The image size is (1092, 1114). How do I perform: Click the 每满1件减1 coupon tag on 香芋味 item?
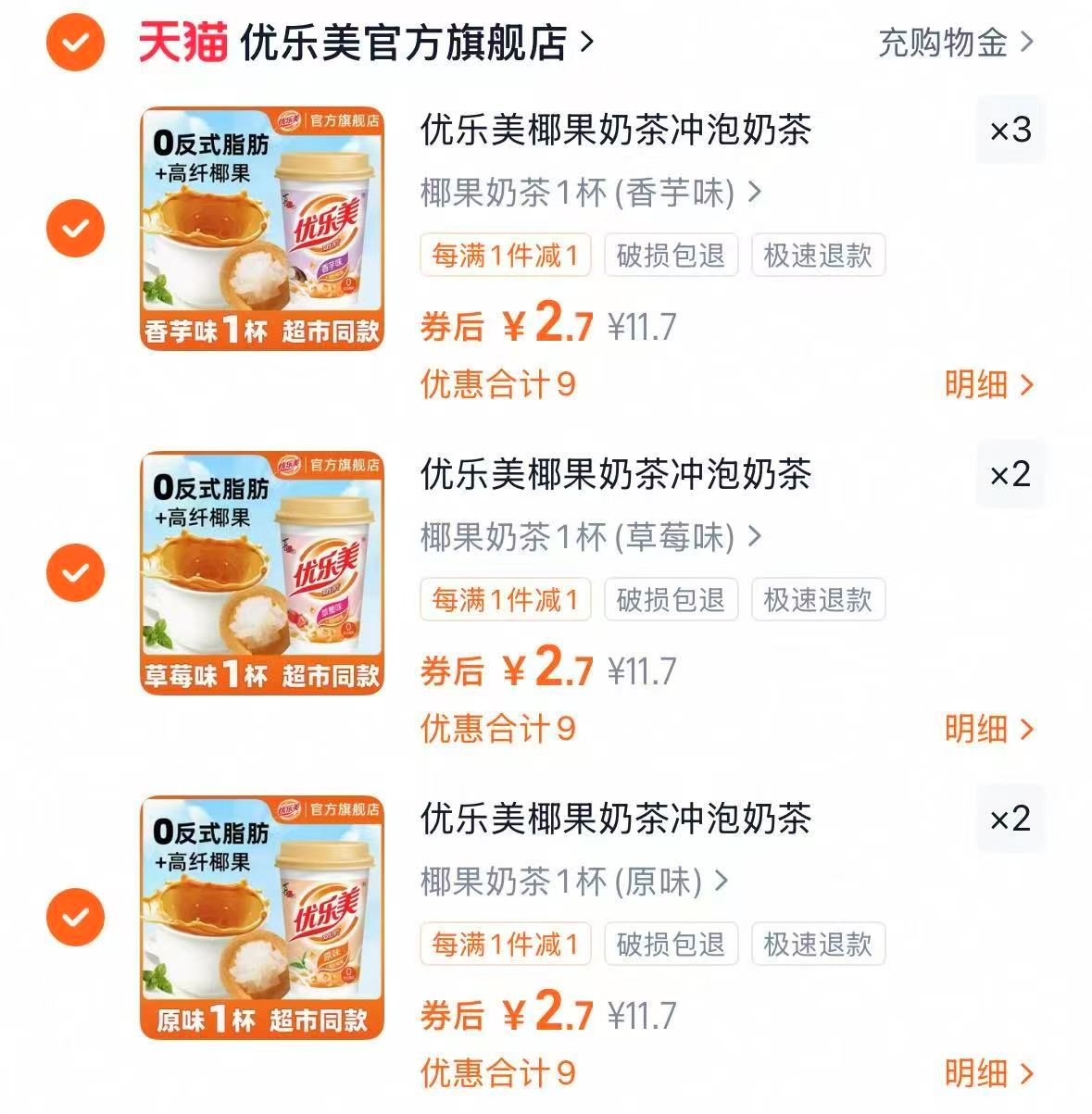(x=505, y=257)
